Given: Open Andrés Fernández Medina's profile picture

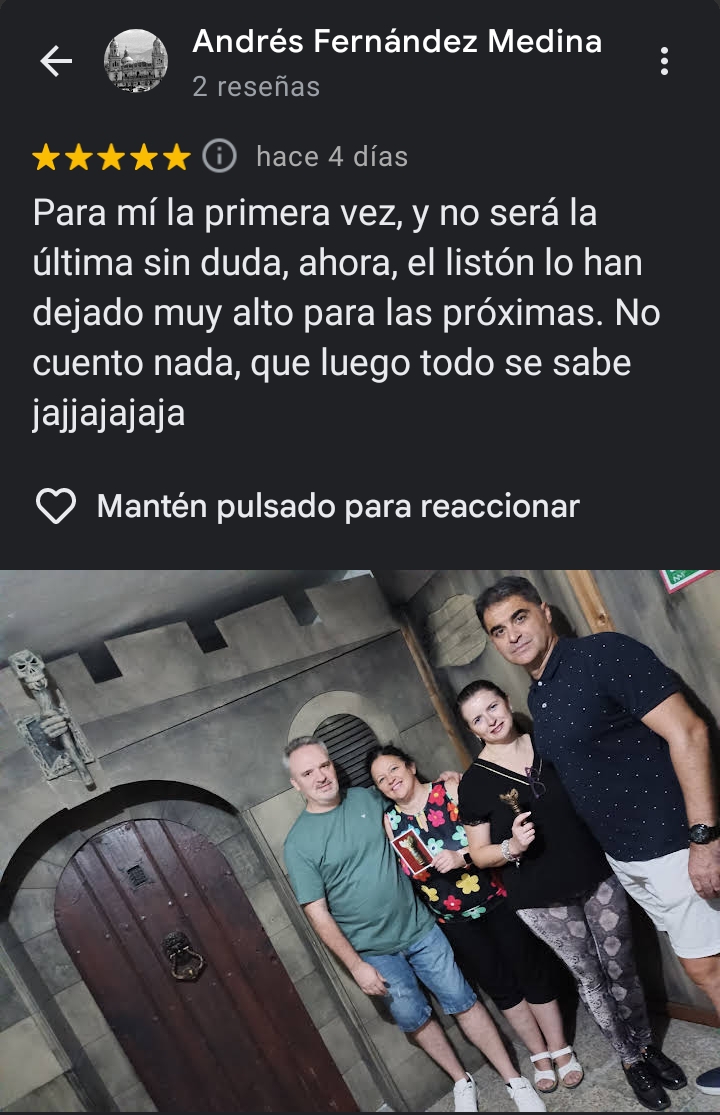Looking at the screenshot, I should pyautogui.click(x=136, y=62).
